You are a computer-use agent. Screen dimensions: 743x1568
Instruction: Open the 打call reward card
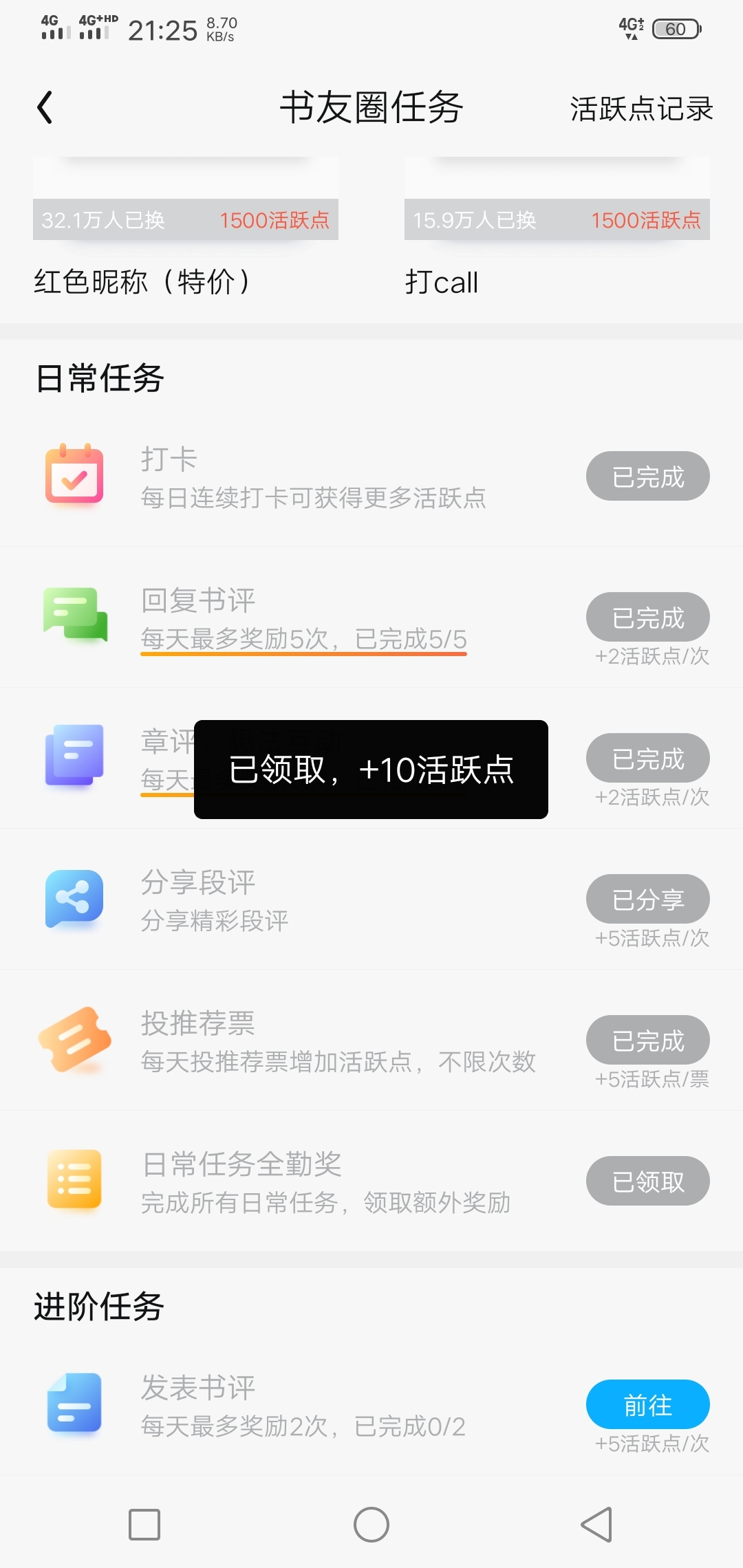557,228
